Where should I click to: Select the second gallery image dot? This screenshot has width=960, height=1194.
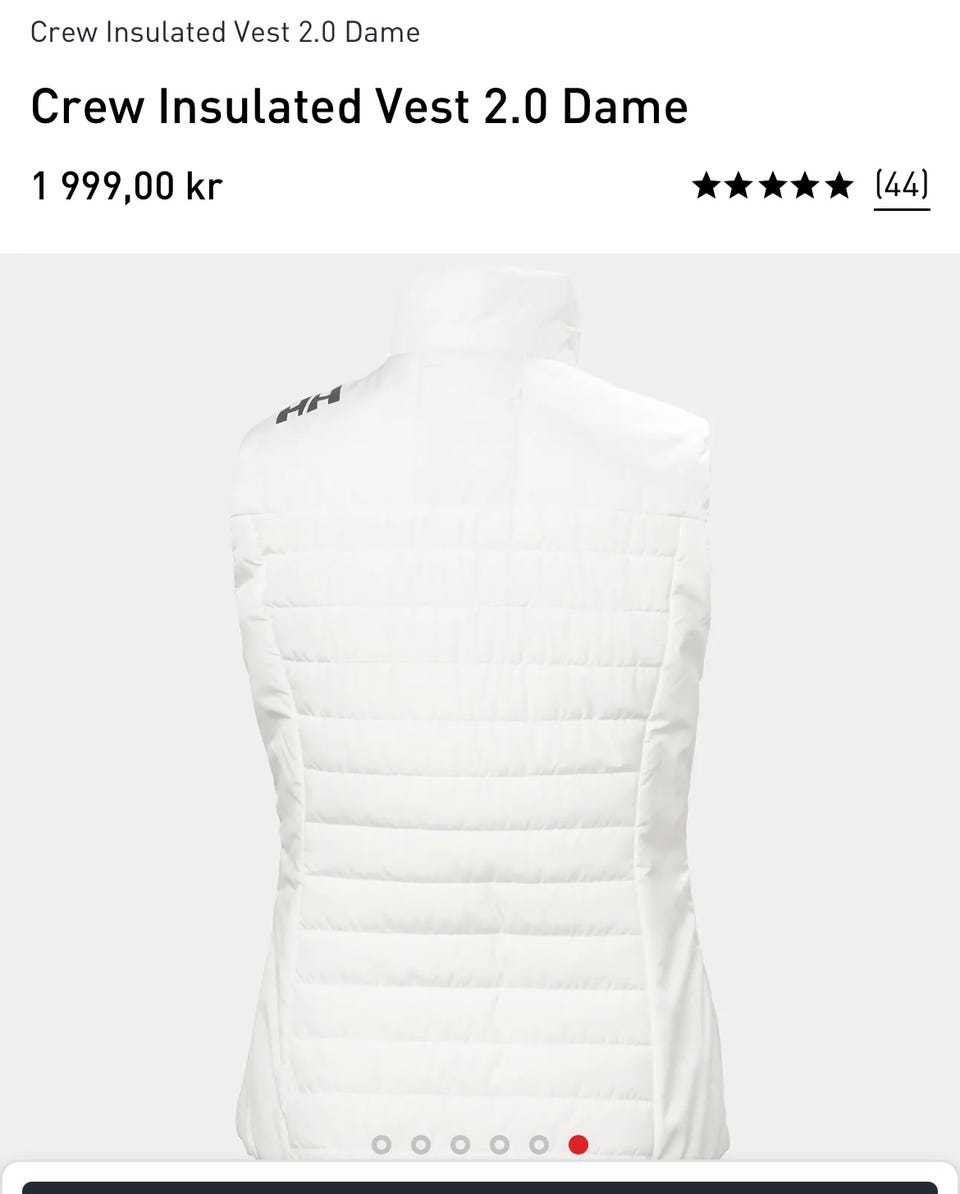[421, 1144]
